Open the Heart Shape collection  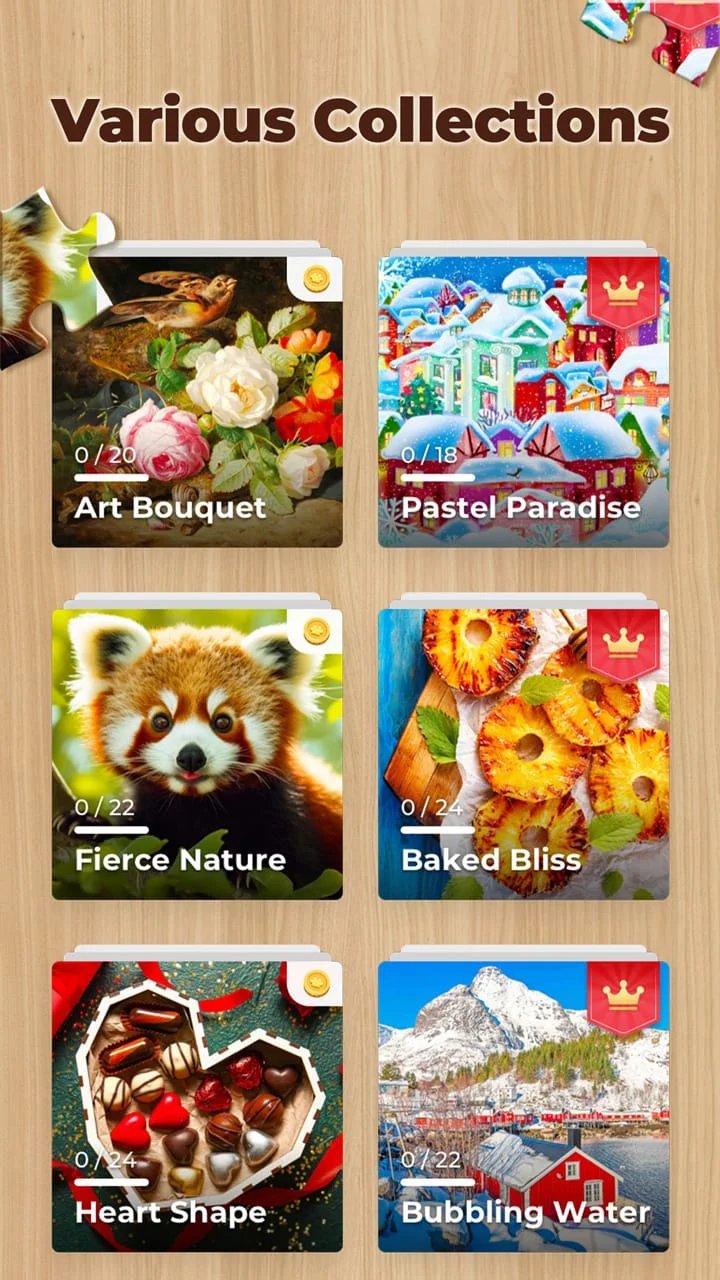click(195, 1090)
